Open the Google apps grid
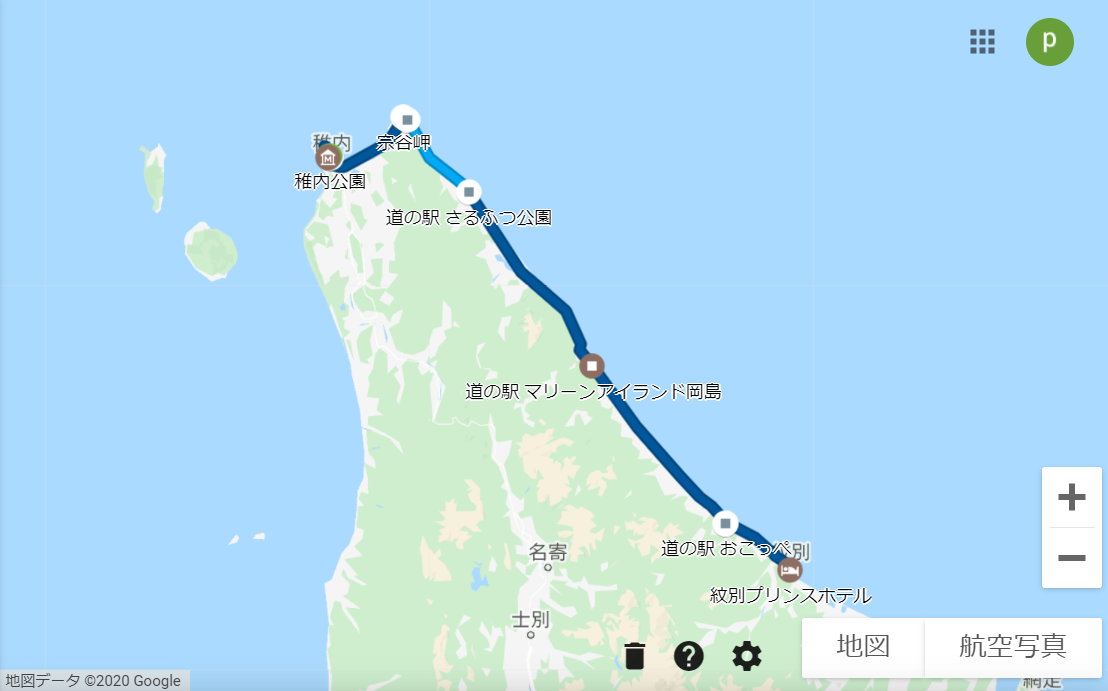Viewport: 1108px width, 691px height. [x=982, y=41]
